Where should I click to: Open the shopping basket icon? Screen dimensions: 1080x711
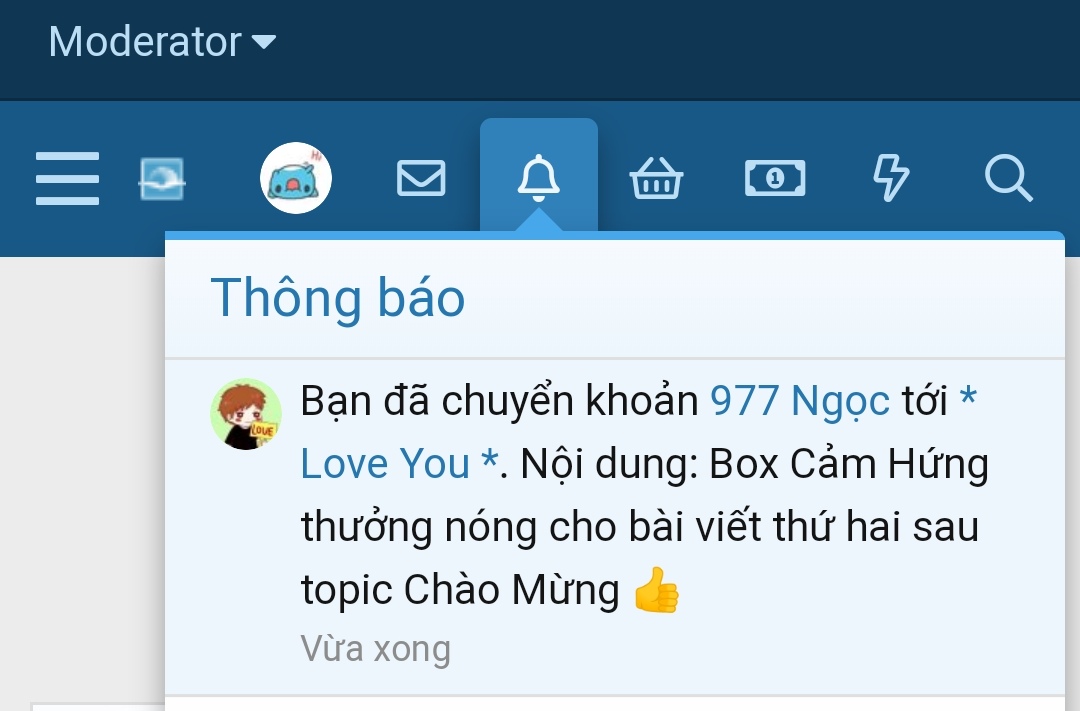click(656, 180)
